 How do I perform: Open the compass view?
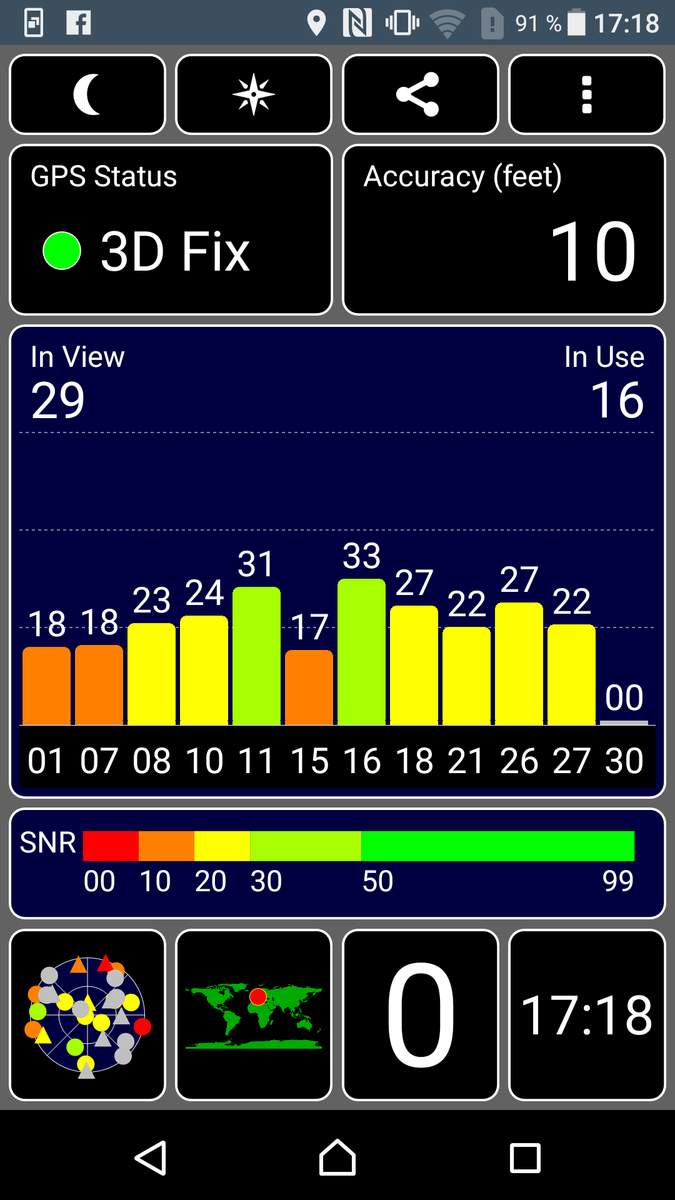point(254,95)
